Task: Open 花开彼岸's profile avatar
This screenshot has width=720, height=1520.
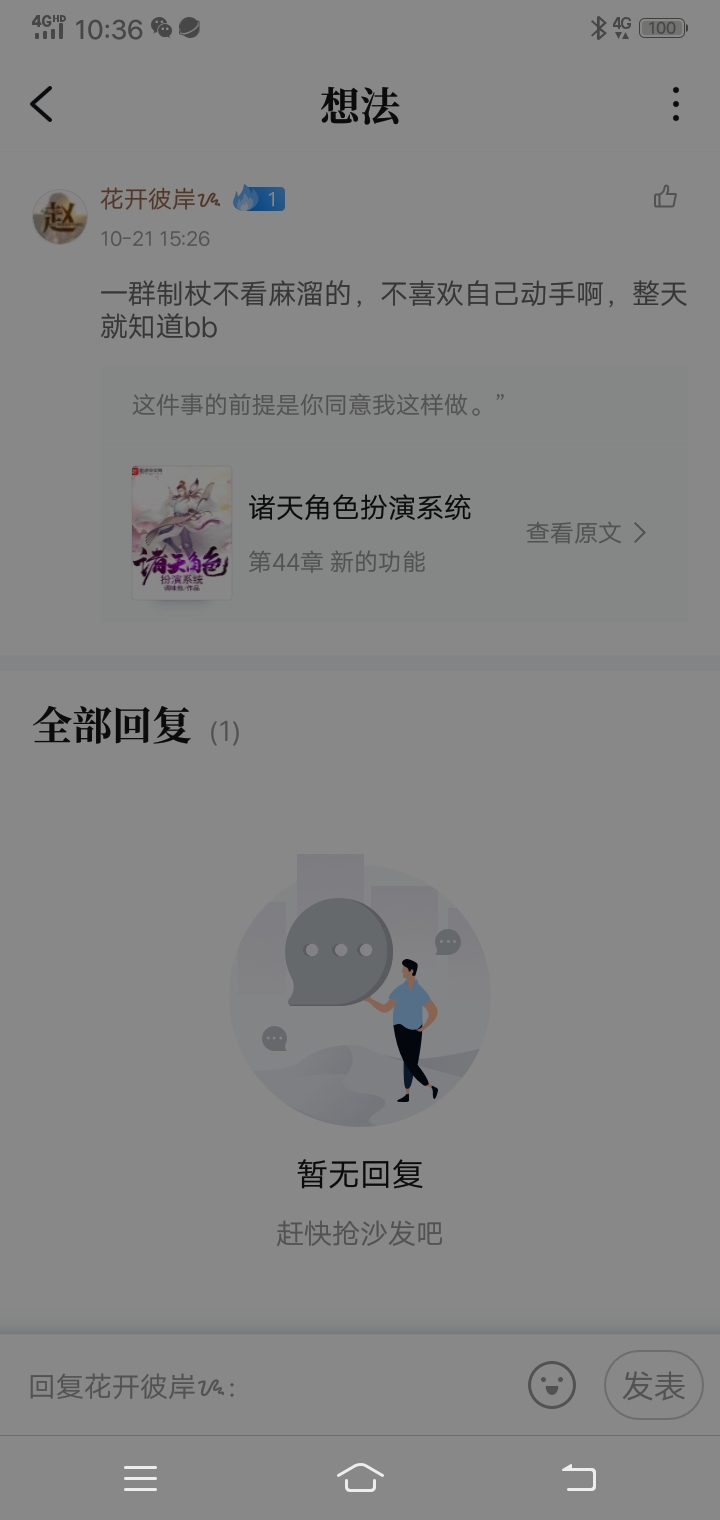Action: [60, 216]
